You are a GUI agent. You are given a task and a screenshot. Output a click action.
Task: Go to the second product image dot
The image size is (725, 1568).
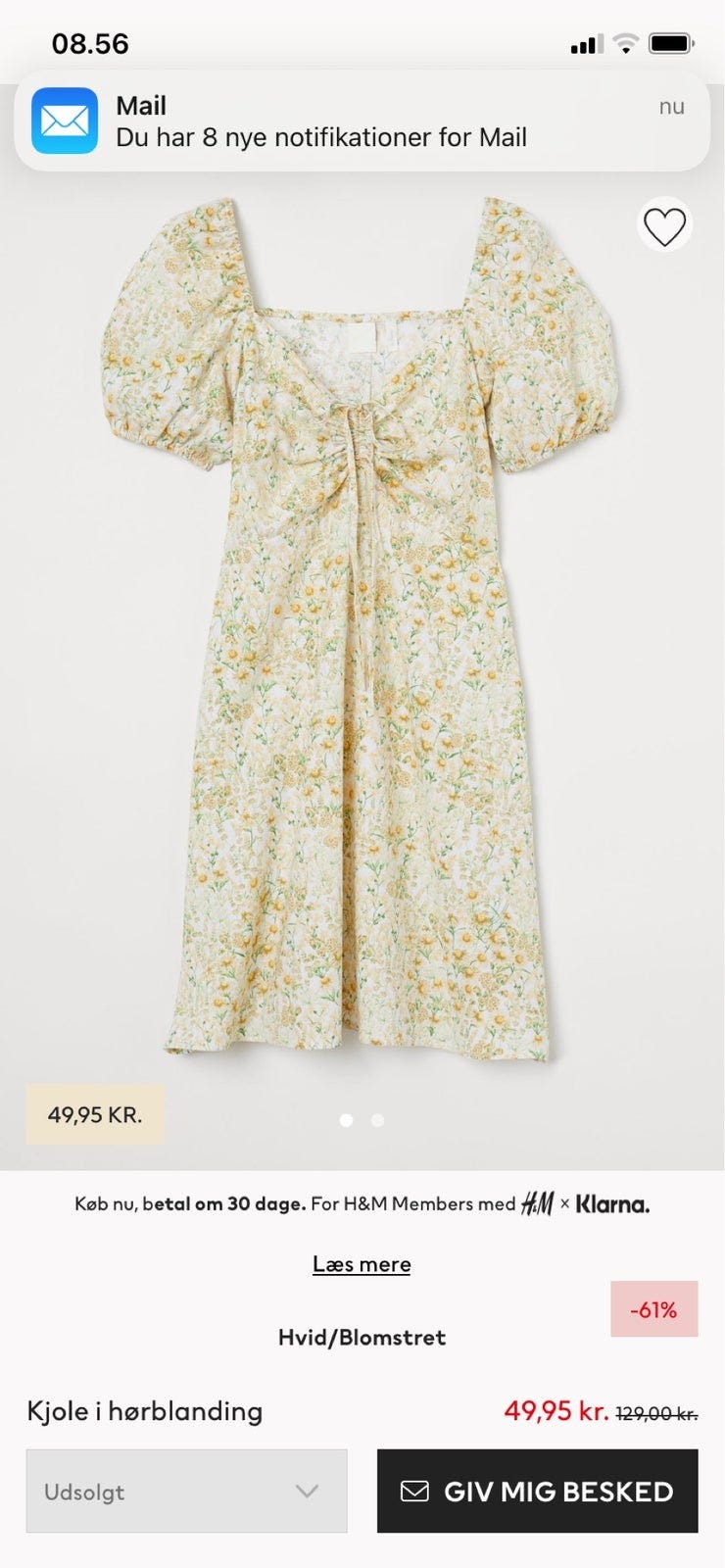tap(378, 1120)
